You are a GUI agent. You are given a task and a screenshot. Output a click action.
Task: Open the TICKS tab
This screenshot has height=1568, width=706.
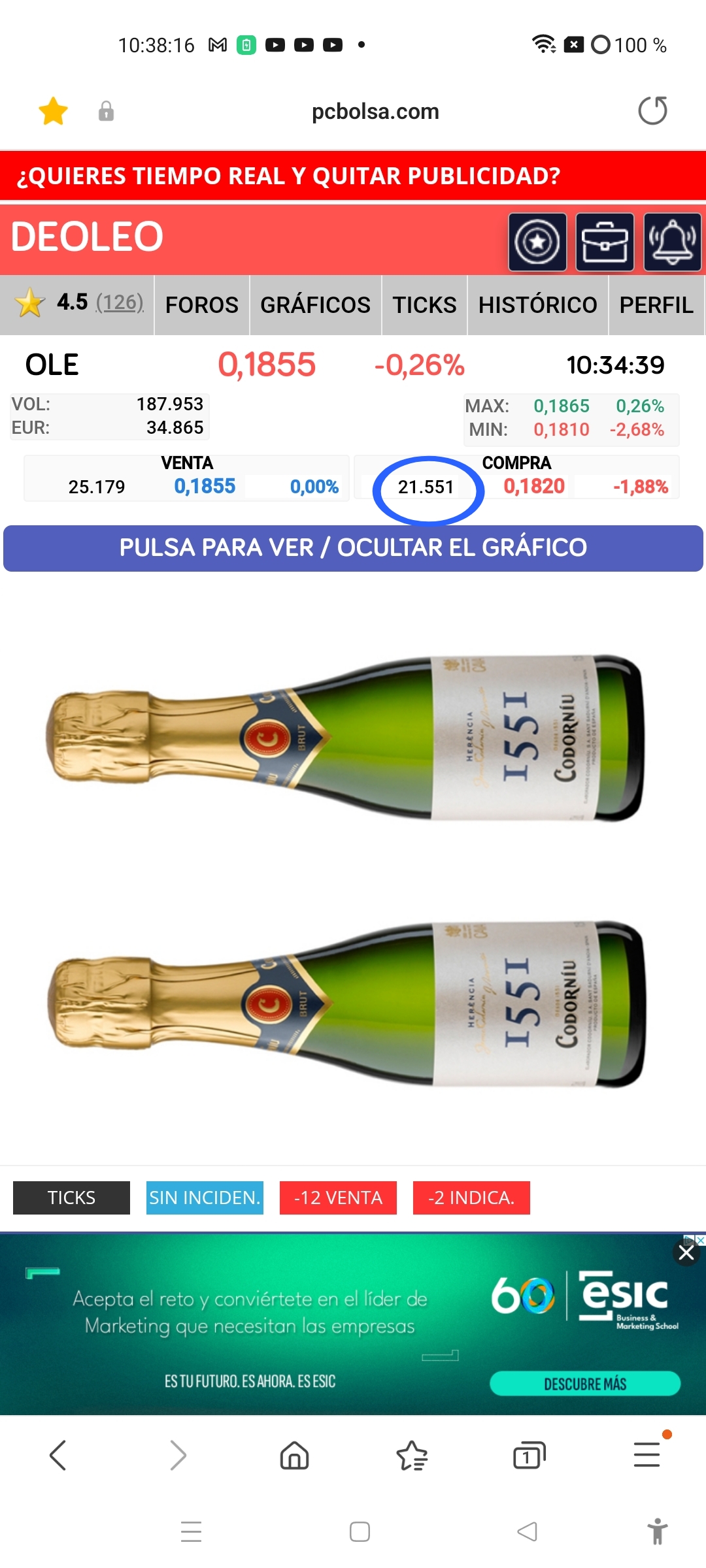[x=424, y=304]
